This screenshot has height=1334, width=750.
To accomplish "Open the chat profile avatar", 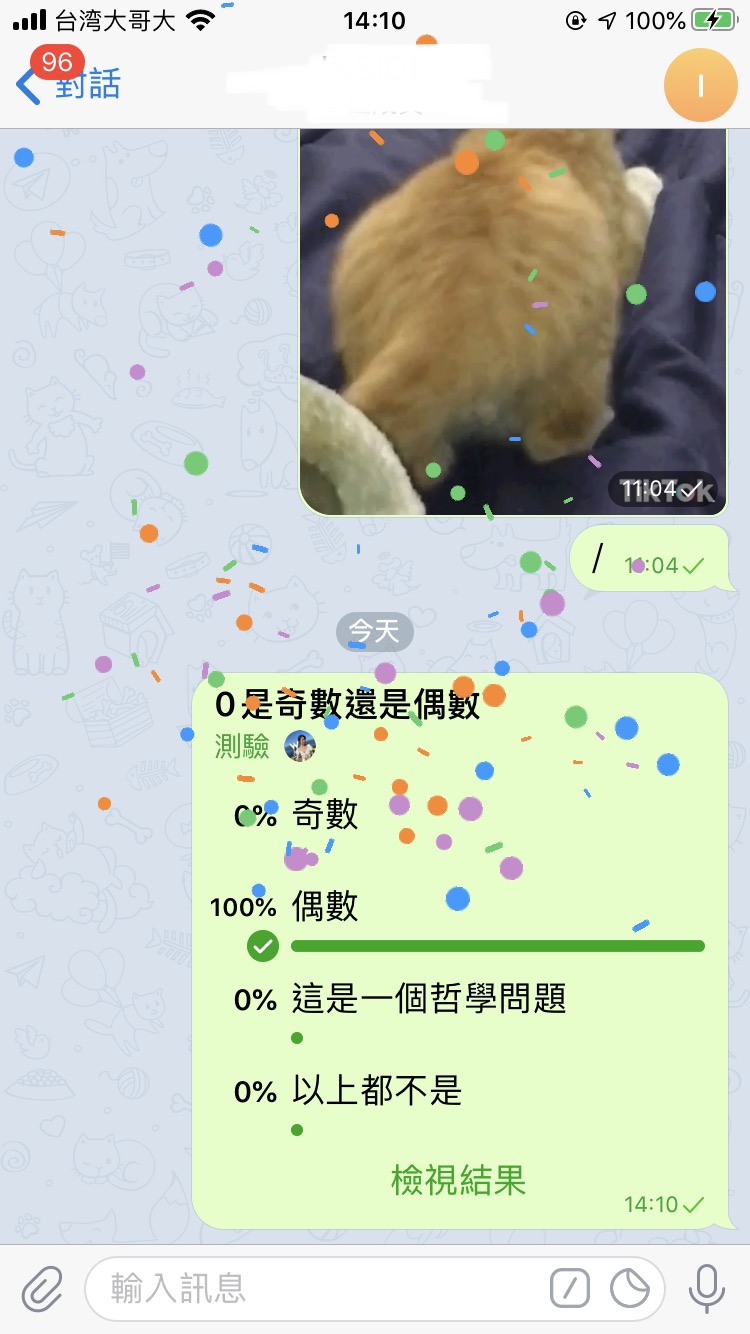I will pos(700,86).
